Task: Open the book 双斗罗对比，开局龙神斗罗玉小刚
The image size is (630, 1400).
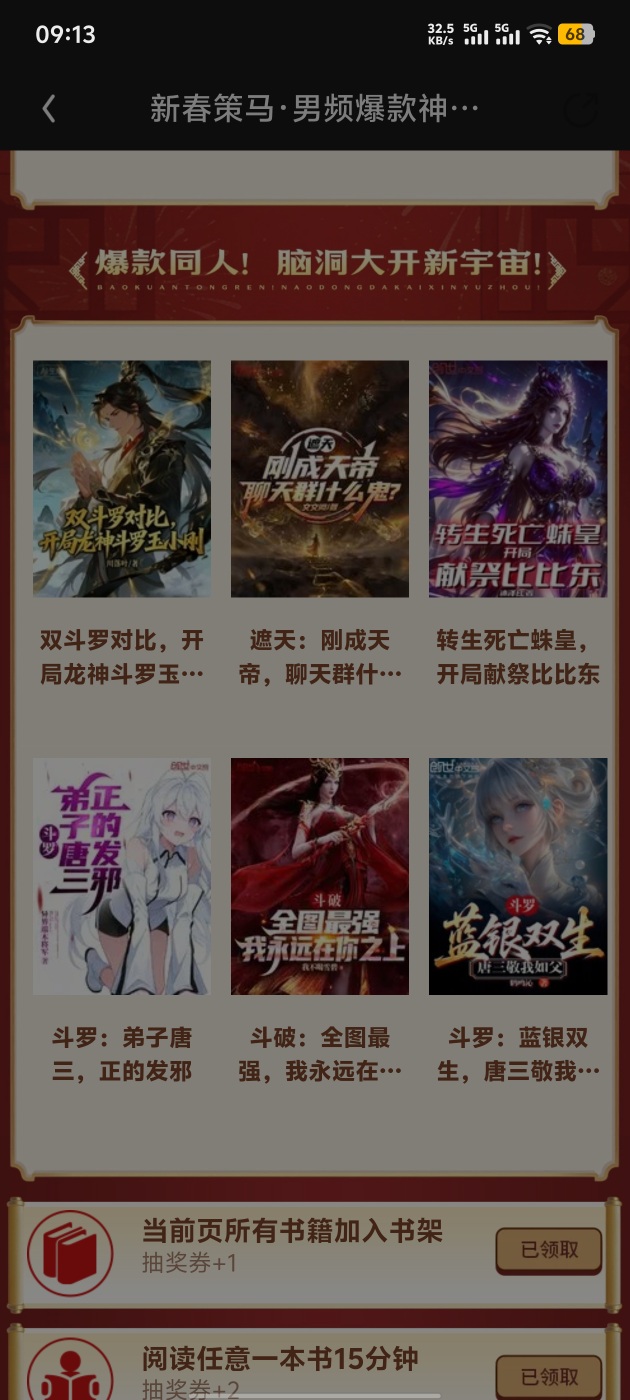Action: (122, 479)
